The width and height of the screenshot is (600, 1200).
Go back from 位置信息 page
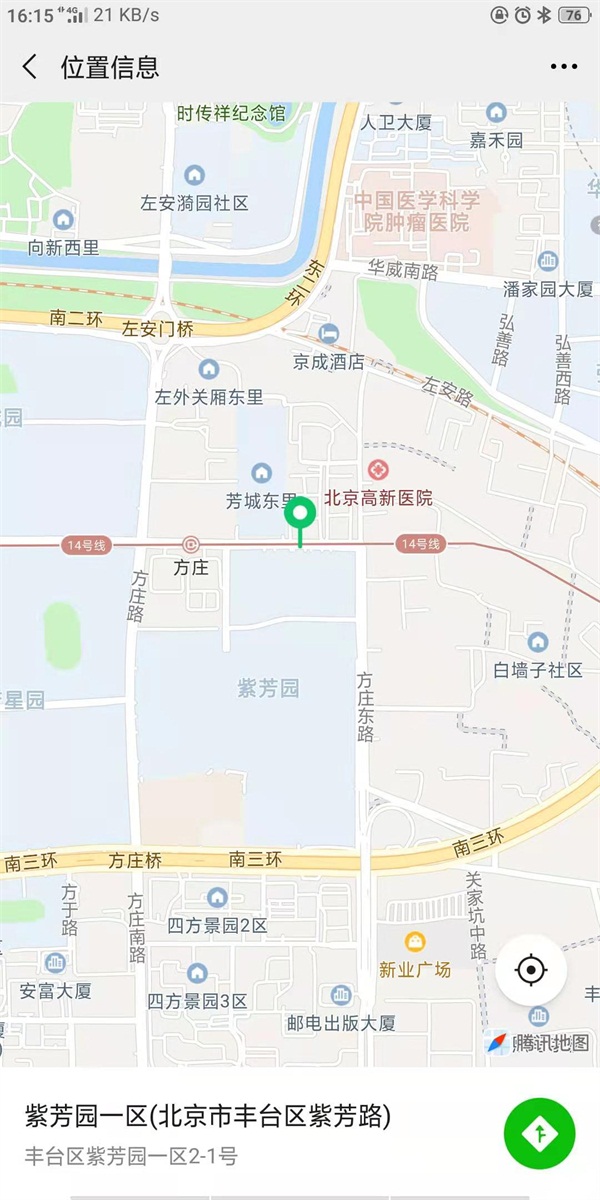pos(30,67)
